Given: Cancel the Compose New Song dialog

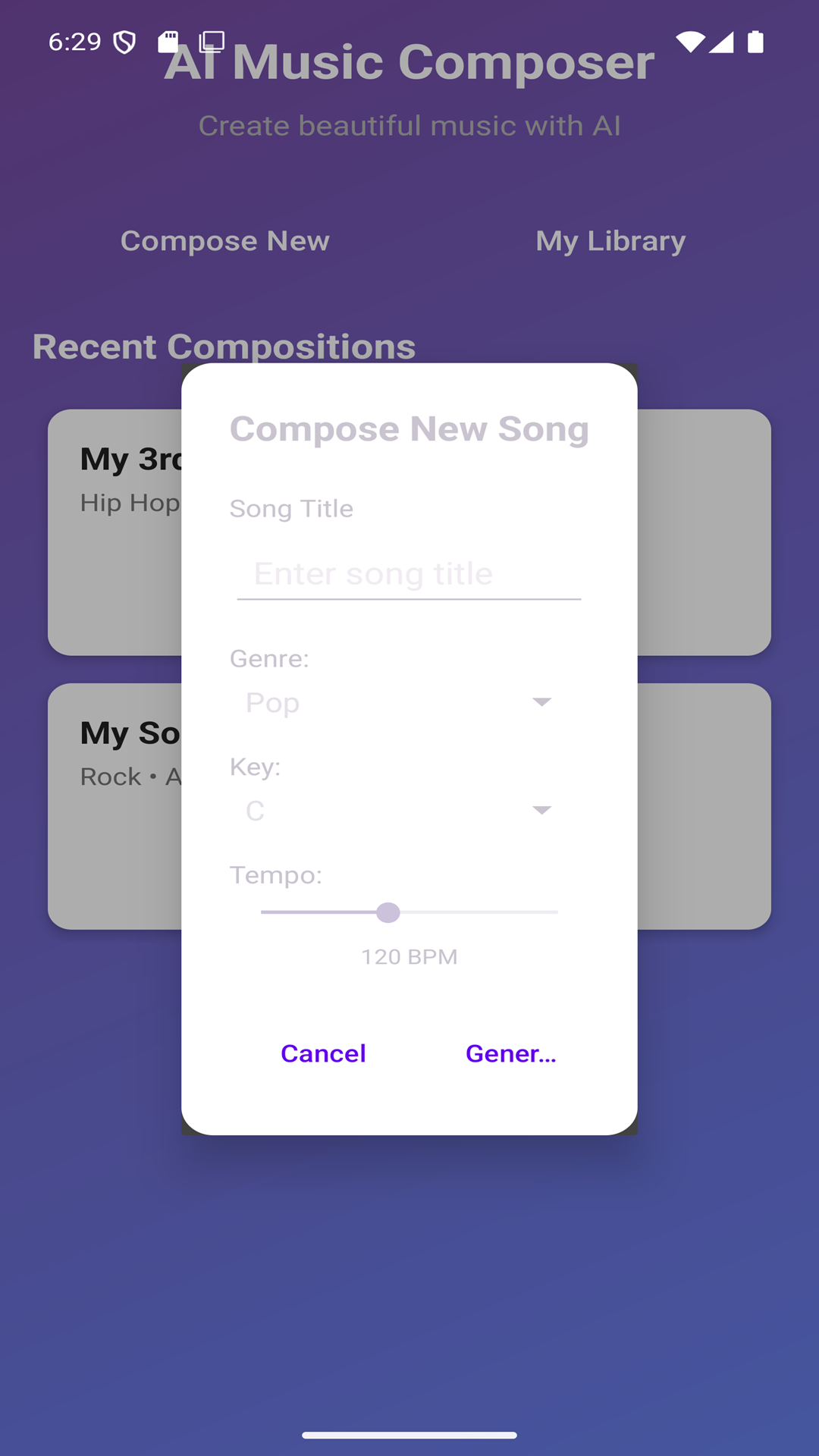Looking at the screenshot, I should click(323, 1053).
